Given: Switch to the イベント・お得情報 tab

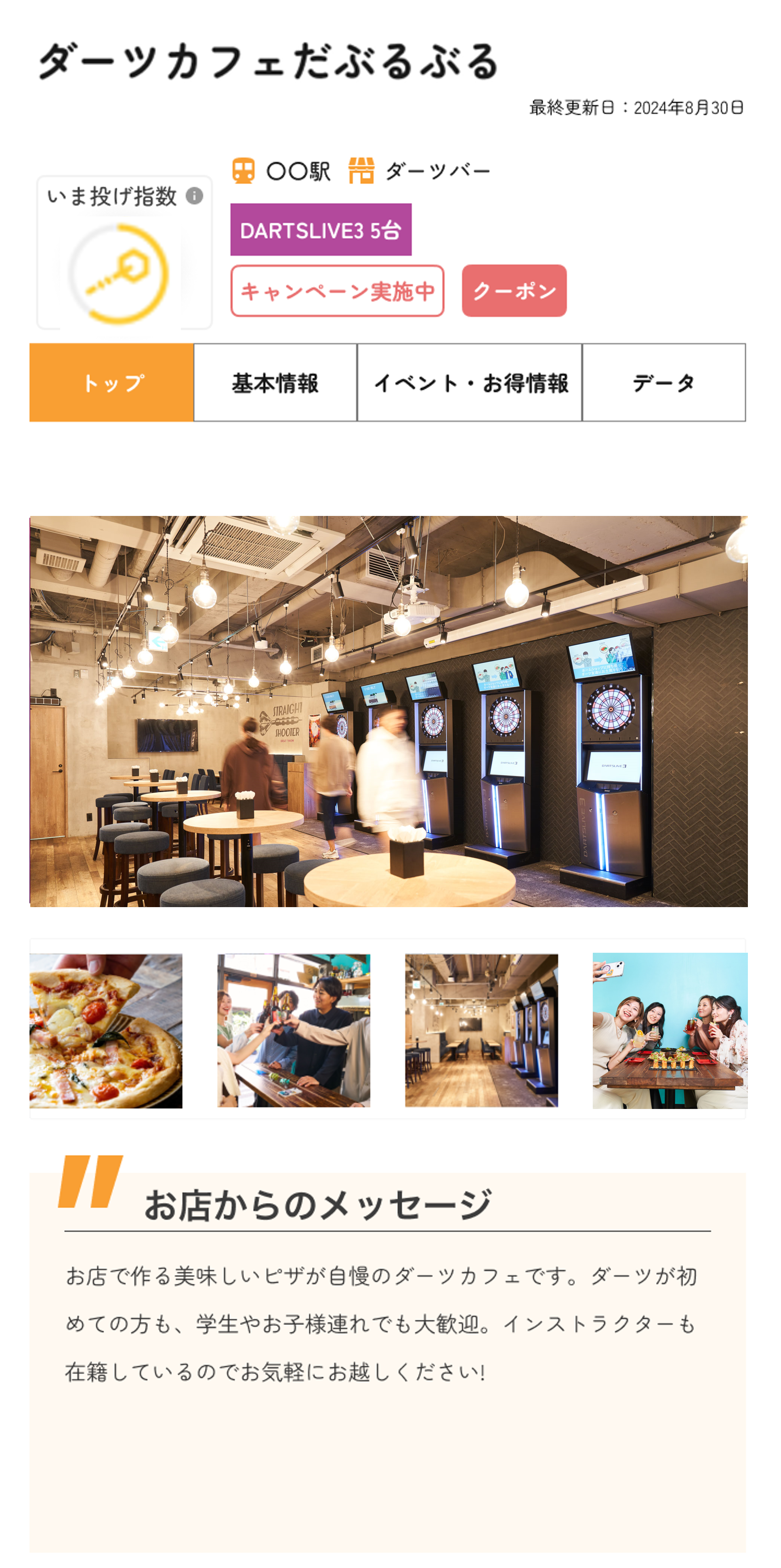Looking at the screenshot, I should click(x=469, y=383).
